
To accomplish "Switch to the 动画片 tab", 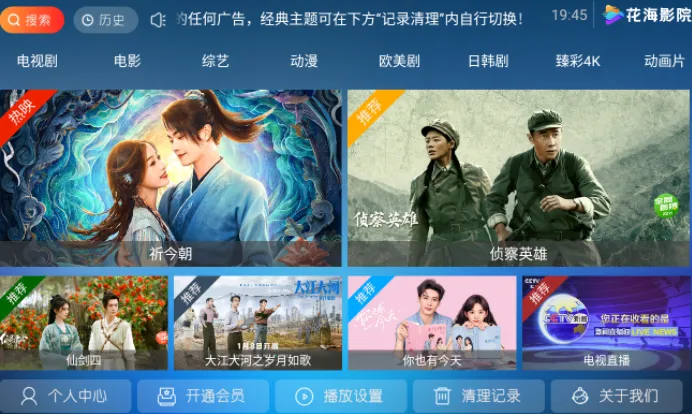I will [664, 61].
